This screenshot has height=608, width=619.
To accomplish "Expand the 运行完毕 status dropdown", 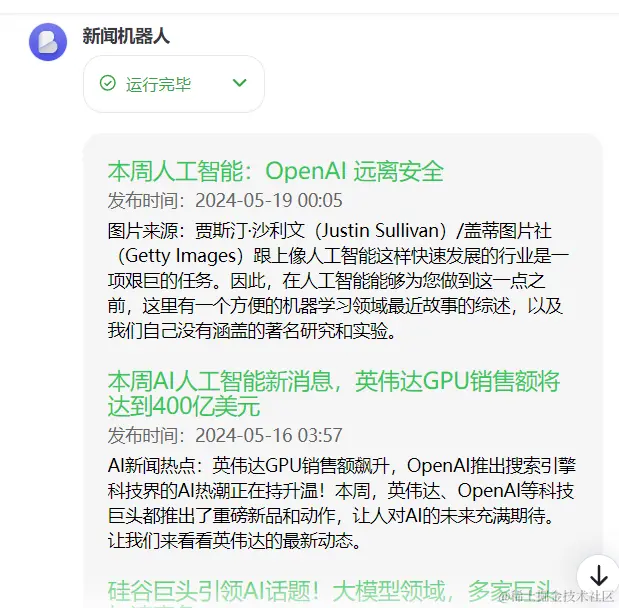I will coord(239,83).
